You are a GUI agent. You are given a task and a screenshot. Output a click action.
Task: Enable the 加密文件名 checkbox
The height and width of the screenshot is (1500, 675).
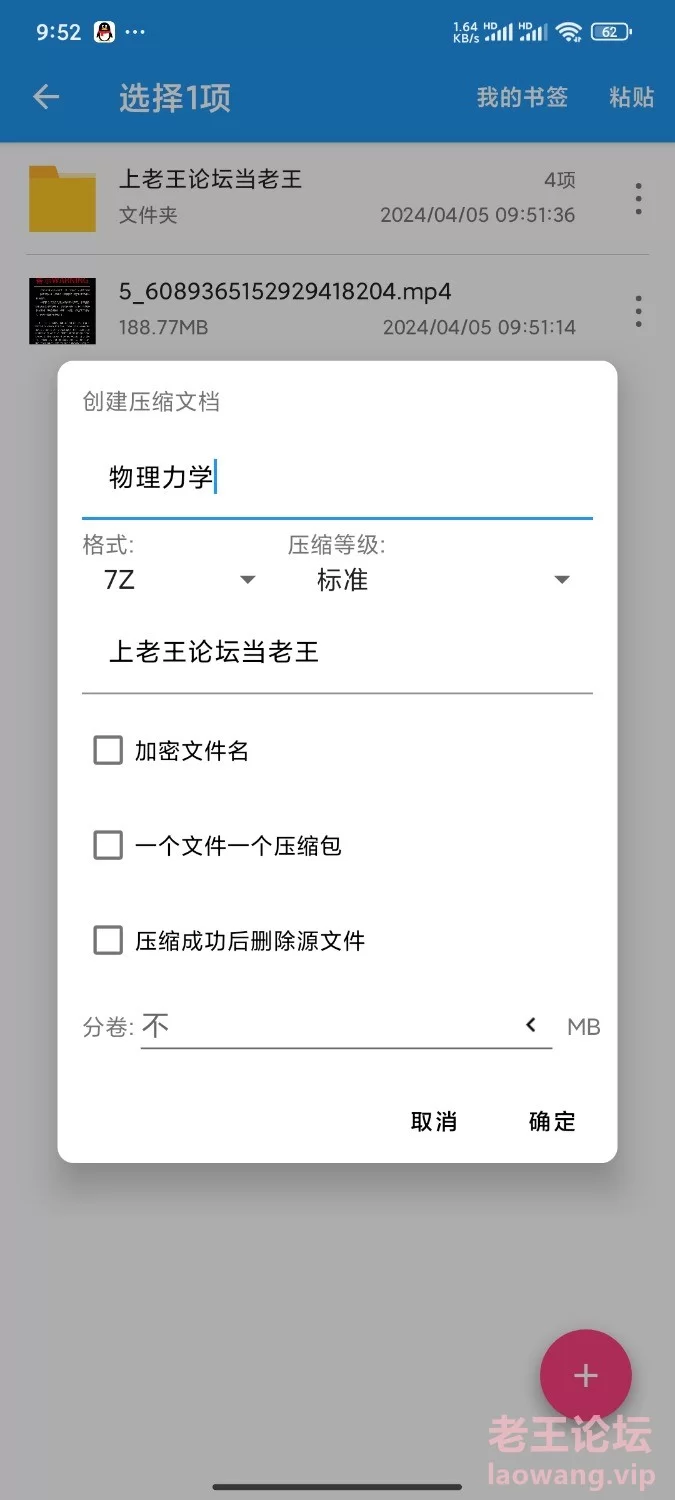coord(108,750)
